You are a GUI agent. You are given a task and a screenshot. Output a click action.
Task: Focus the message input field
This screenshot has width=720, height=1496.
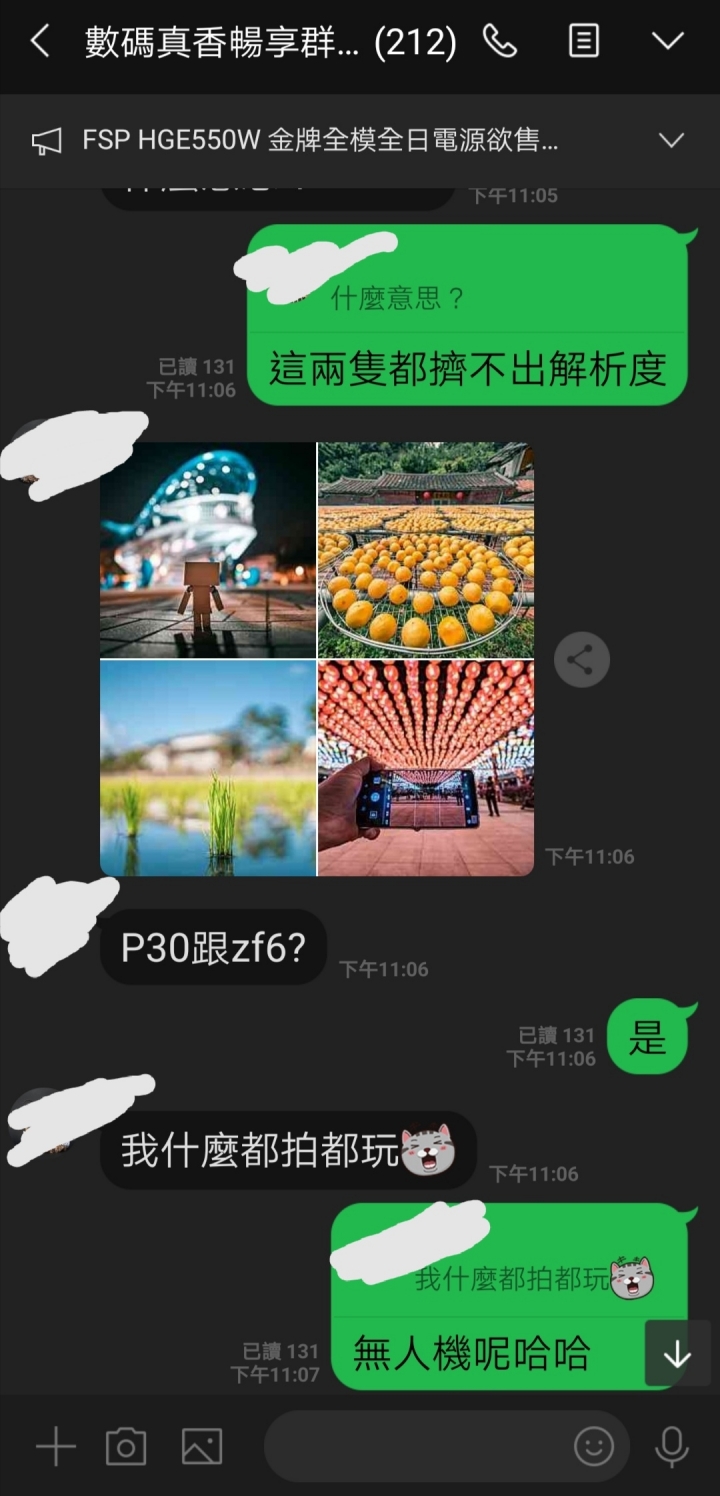415,1447
